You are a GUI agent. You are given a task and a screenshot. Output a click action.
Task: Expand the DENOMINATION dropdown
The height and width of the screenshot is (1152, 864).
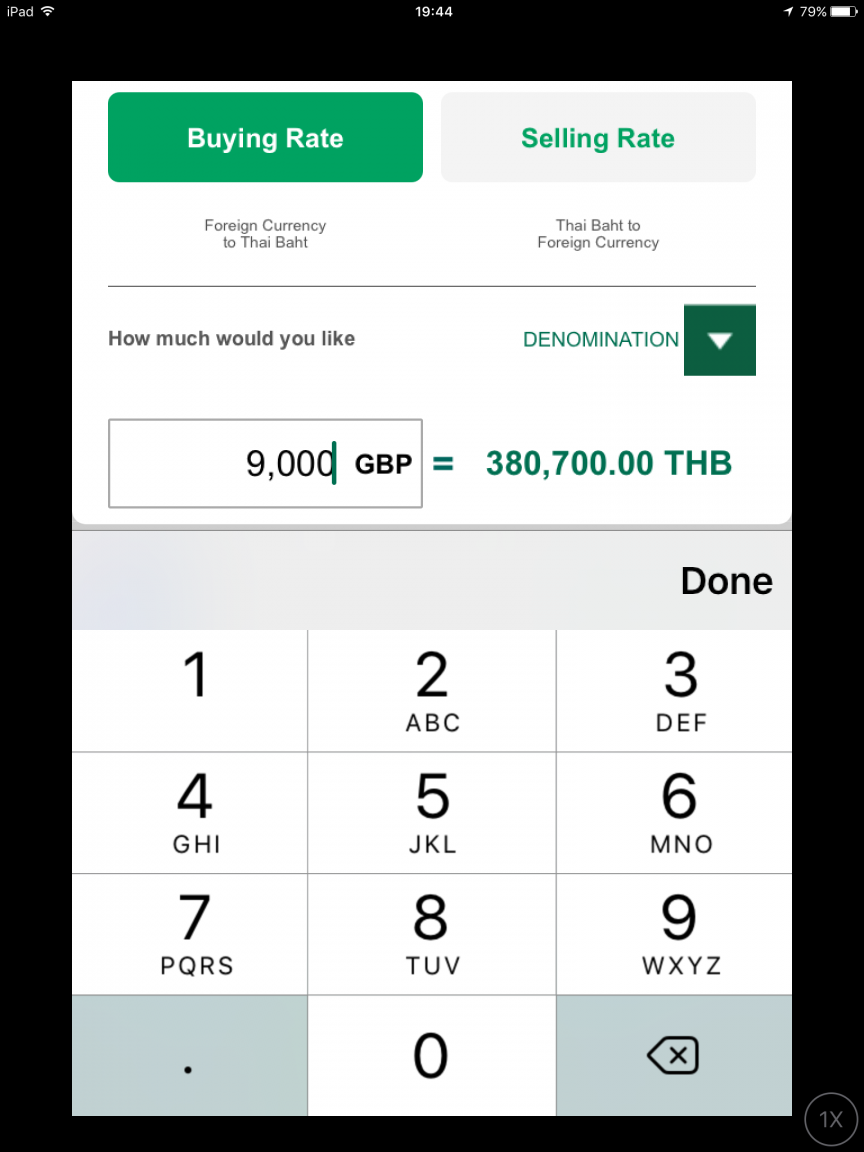pos(719,340)
